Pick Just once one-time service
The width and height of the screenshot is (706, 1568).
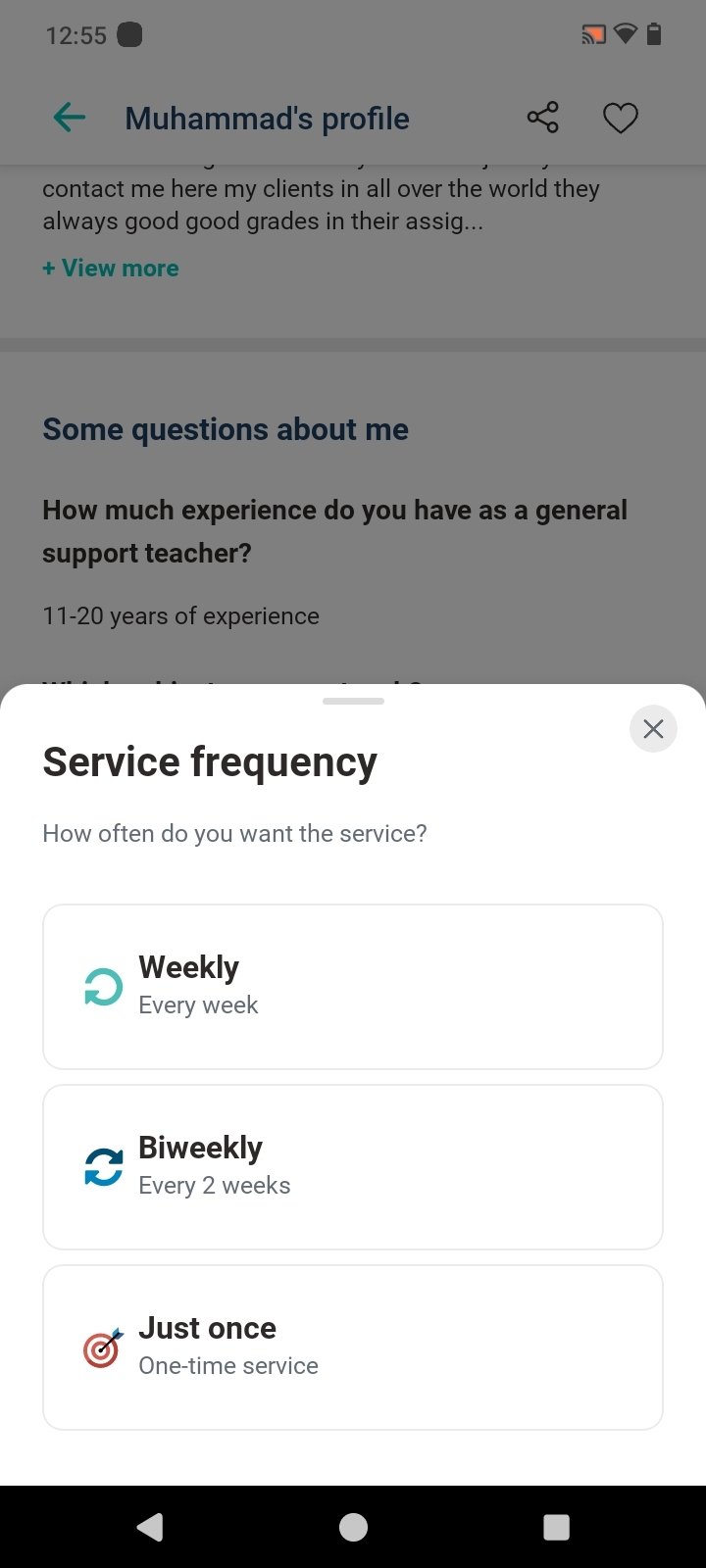click(x=353, y=1347)
